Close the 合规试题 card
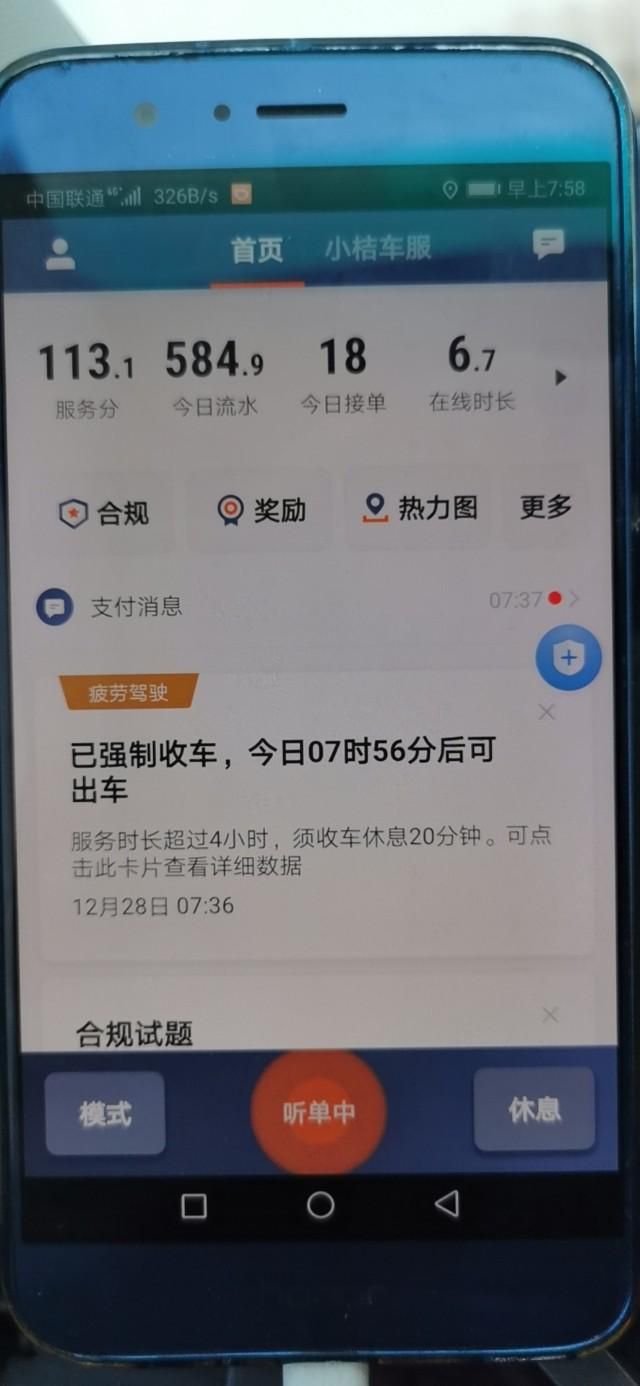Screen dimensions: 640x1386 coord(549,1015)
